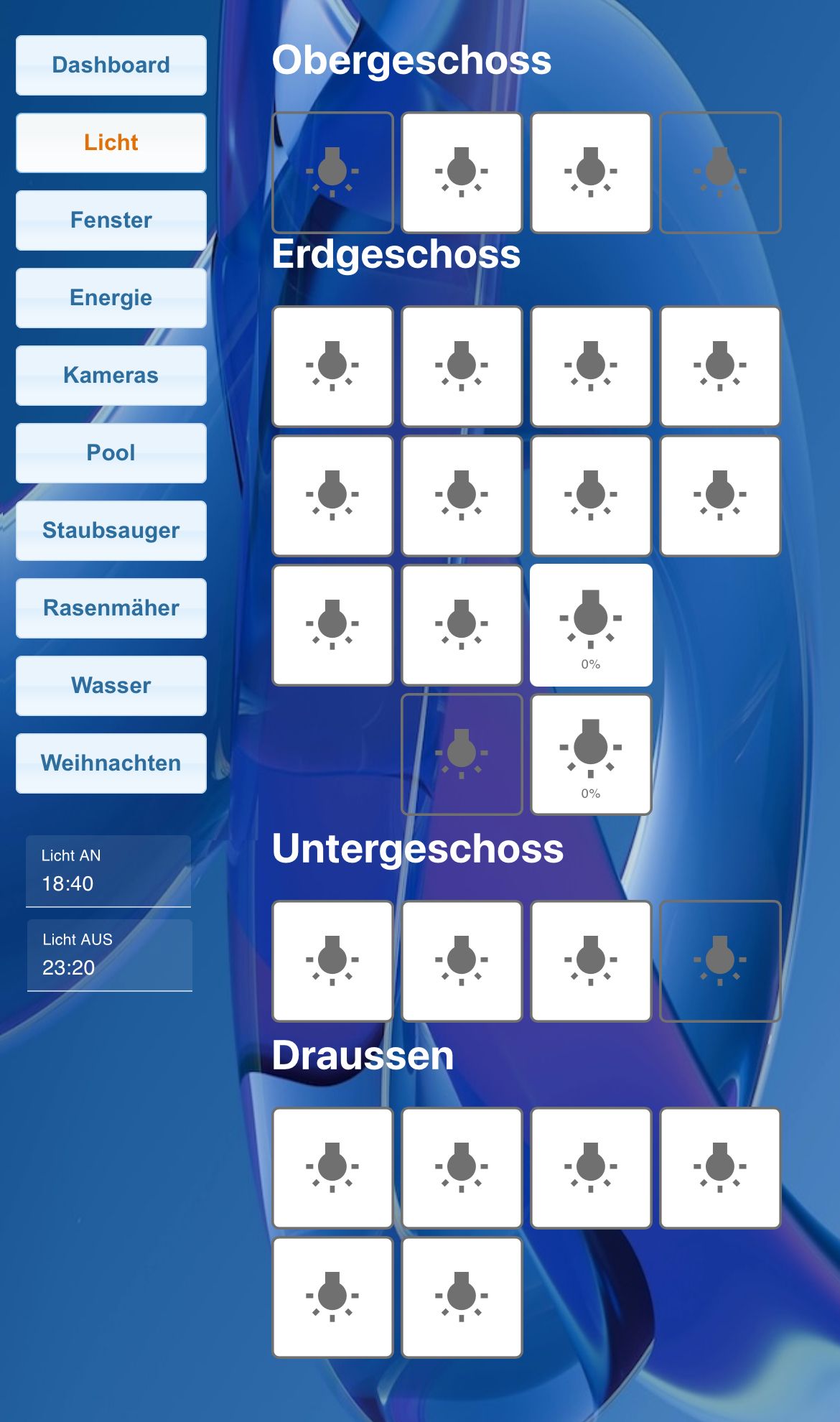The width and height of the screenshot is (840, 1422).
Task: Edit the Licht AUS time 23:20
Action: click(108, 967)
